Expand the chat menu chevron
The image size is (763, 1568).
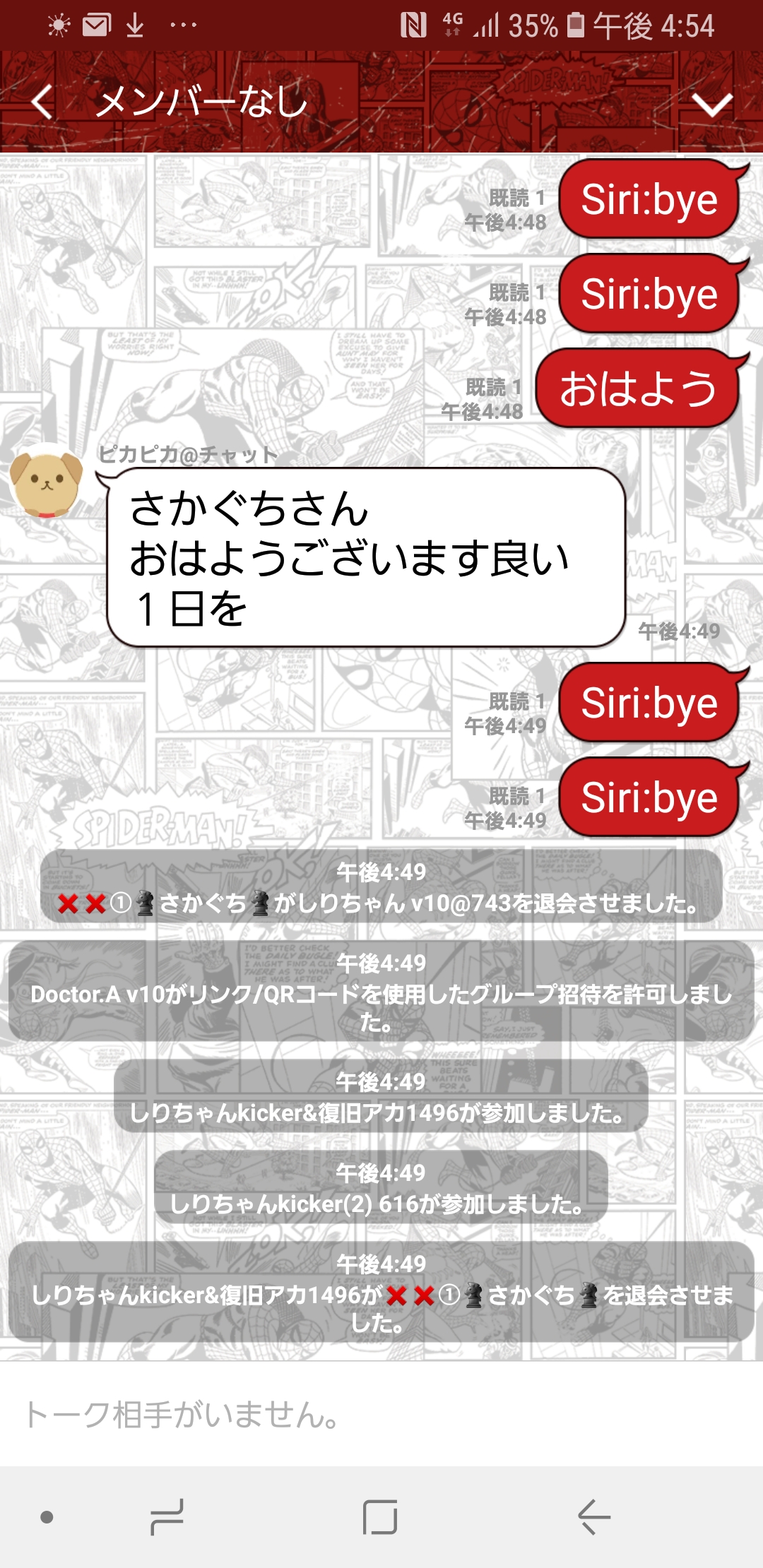click(712, 105)
